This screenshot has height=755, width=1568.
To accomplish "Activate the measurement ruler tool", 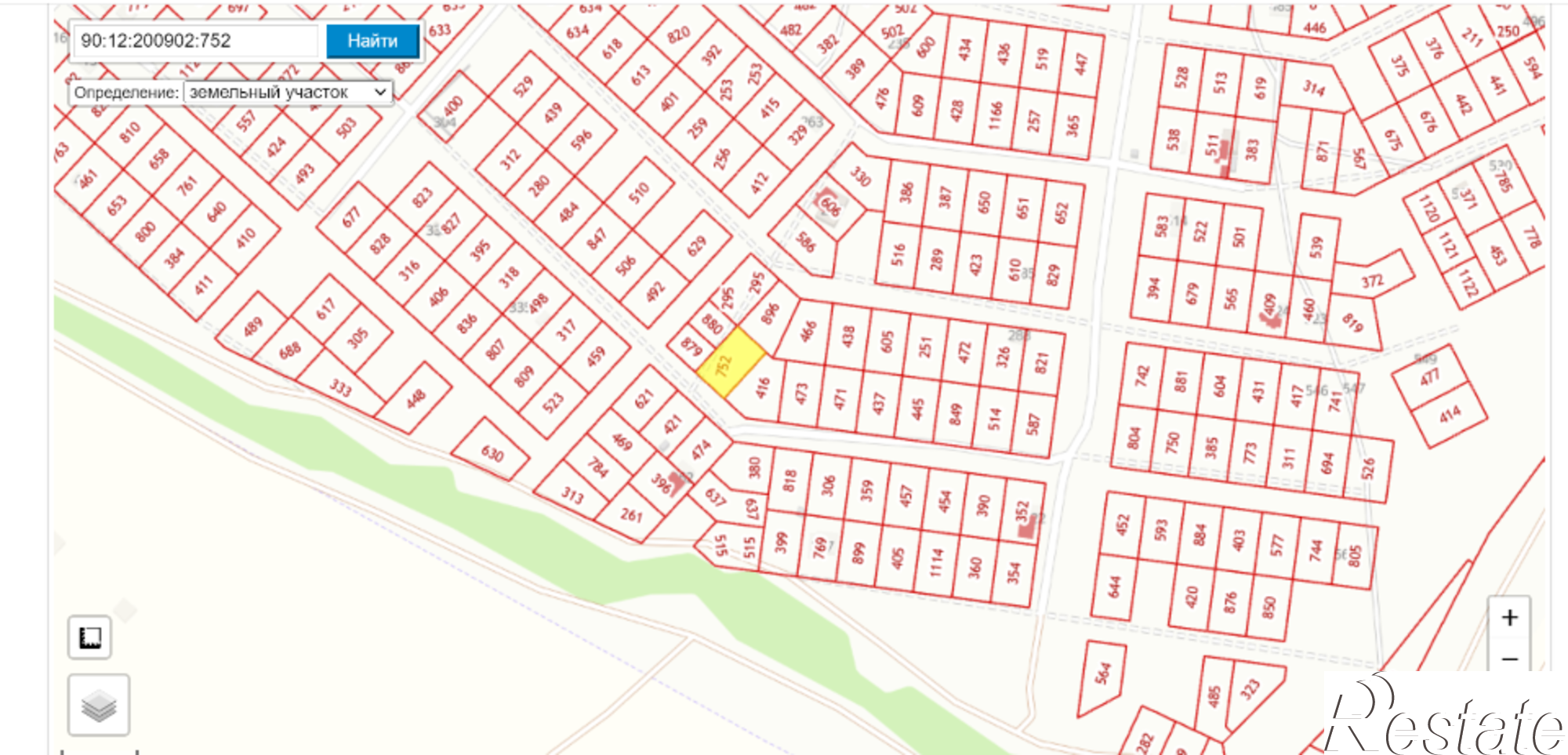I will (90, 637).
